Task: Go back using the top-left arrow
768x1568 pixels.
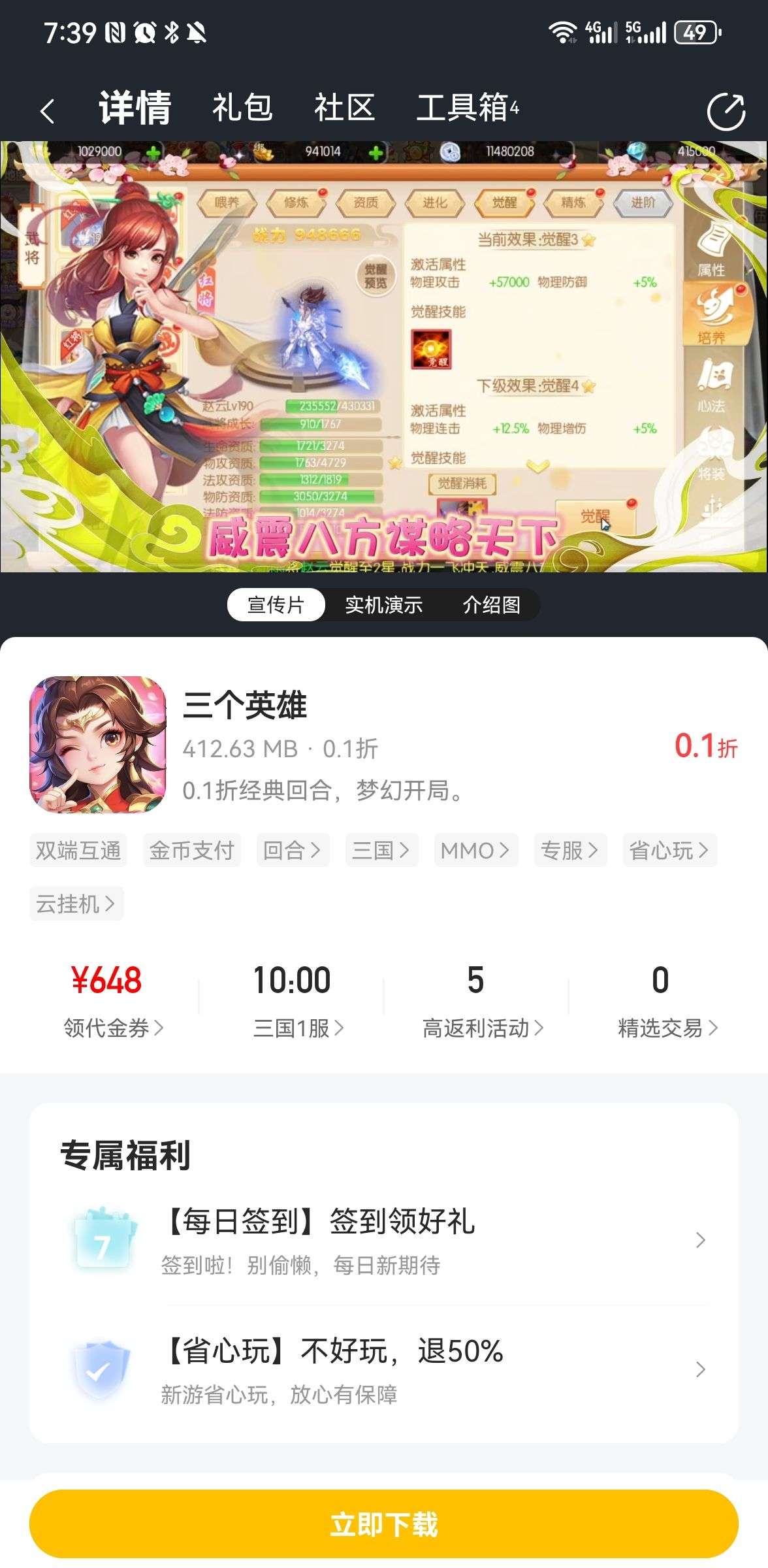Action: (47, 110)
